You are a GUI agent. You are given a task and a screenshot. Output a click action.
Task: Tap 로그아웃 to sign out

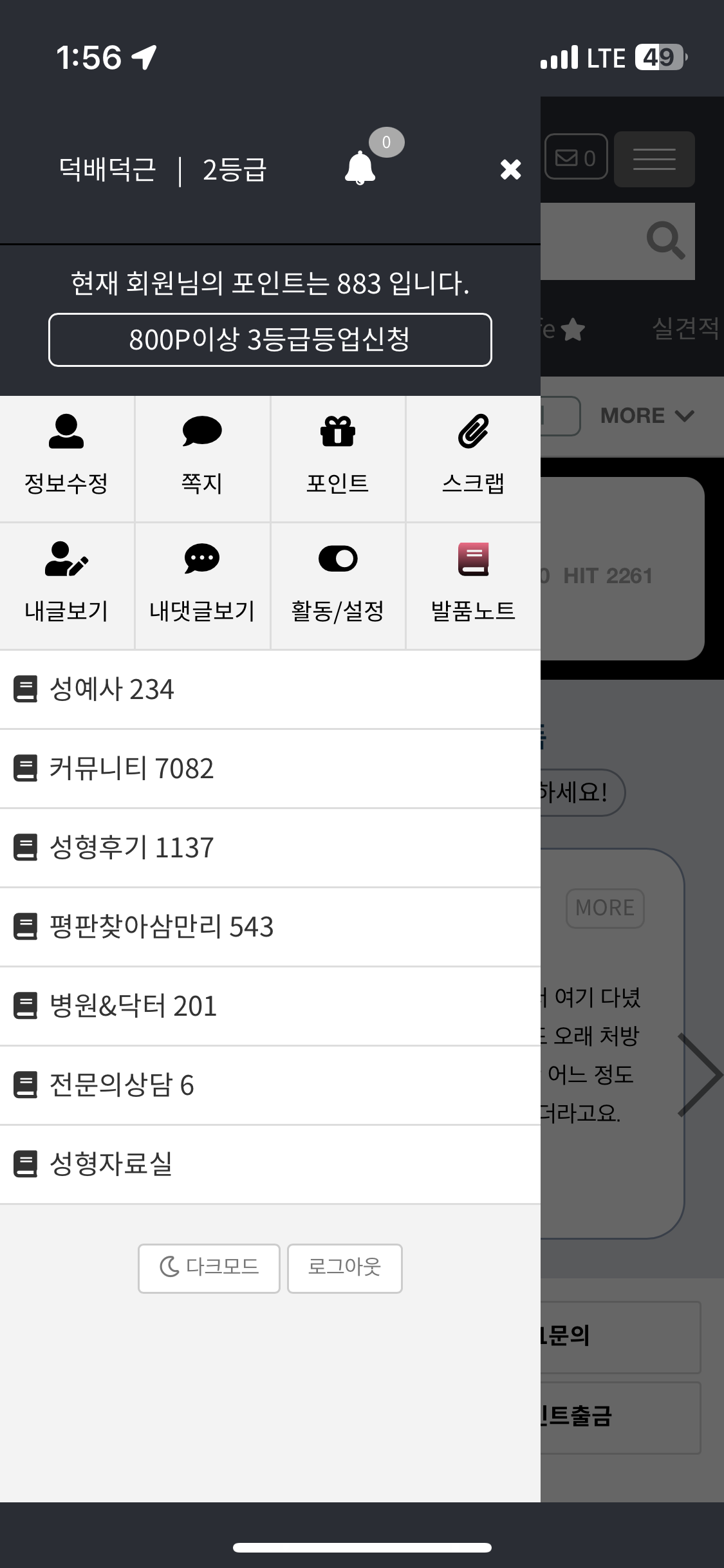pyautogui.click(x=344, y=1268)
